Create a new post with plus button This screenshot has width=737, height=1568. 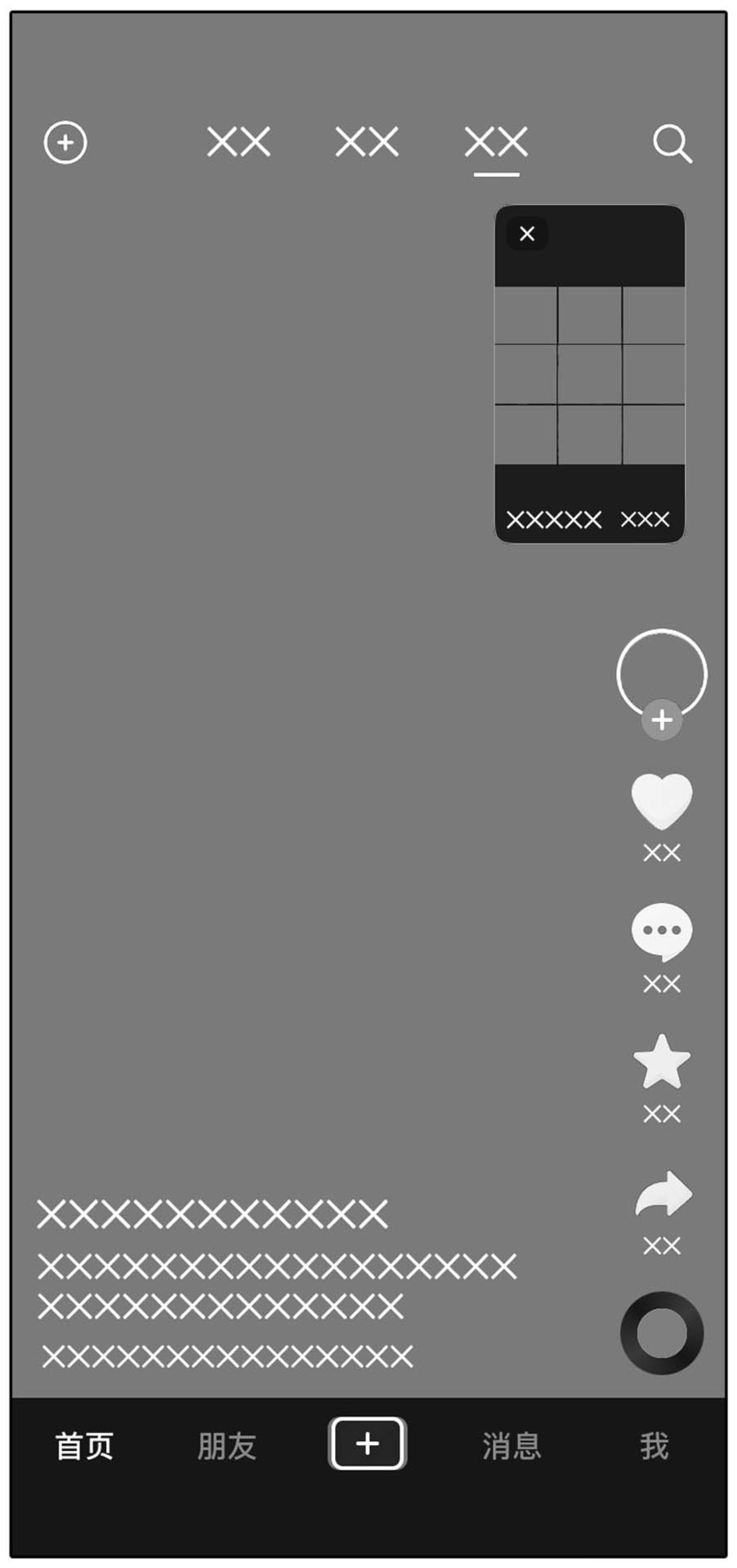[x=367, y=1444]
